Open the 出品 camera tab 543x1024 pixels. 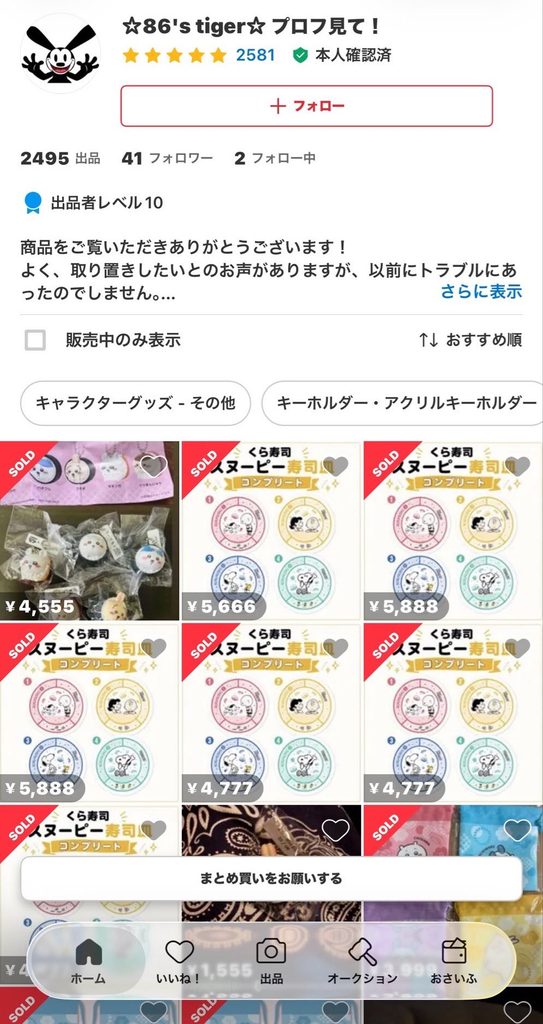[x=271, y=961]
